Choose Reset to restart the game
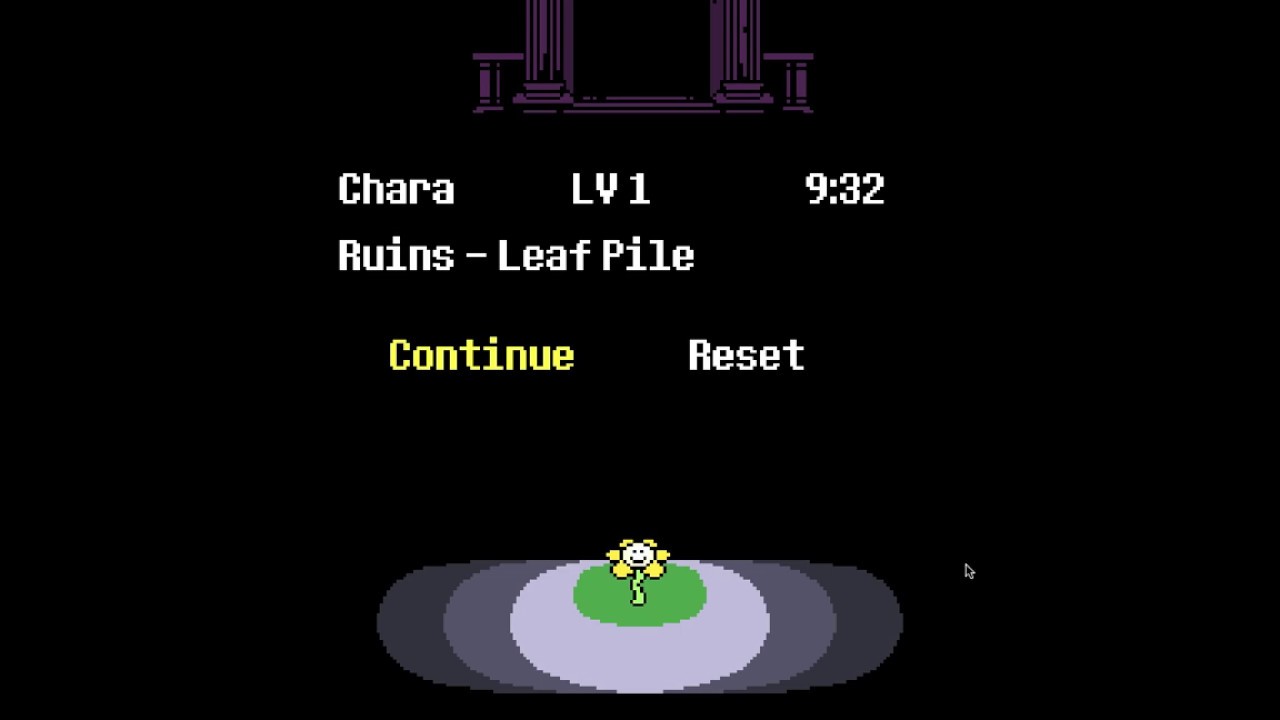This screenshot has height=720, width=1280. [746, 355]
